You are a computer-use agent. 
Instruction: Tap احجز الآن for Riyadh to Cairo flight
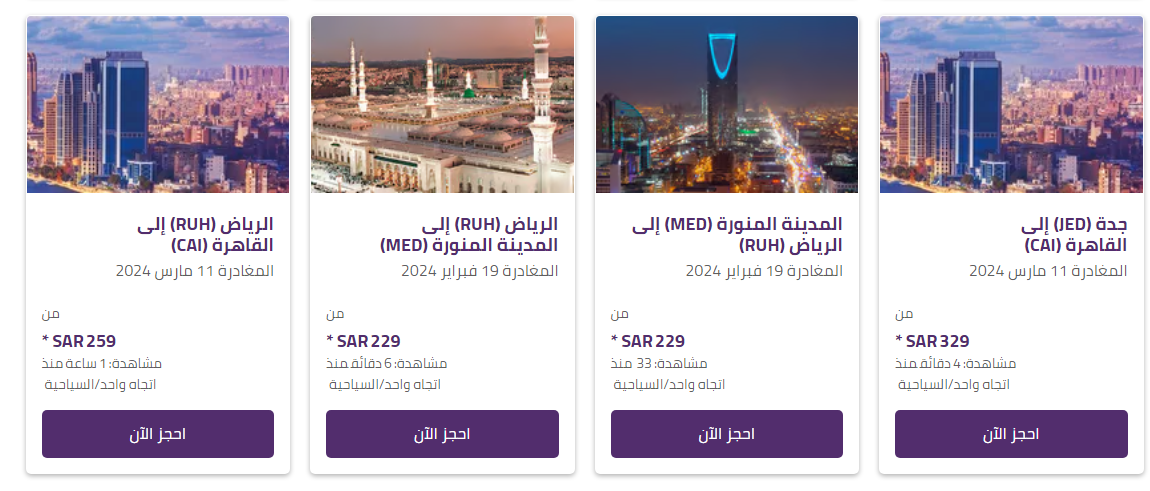click(158, 434)
